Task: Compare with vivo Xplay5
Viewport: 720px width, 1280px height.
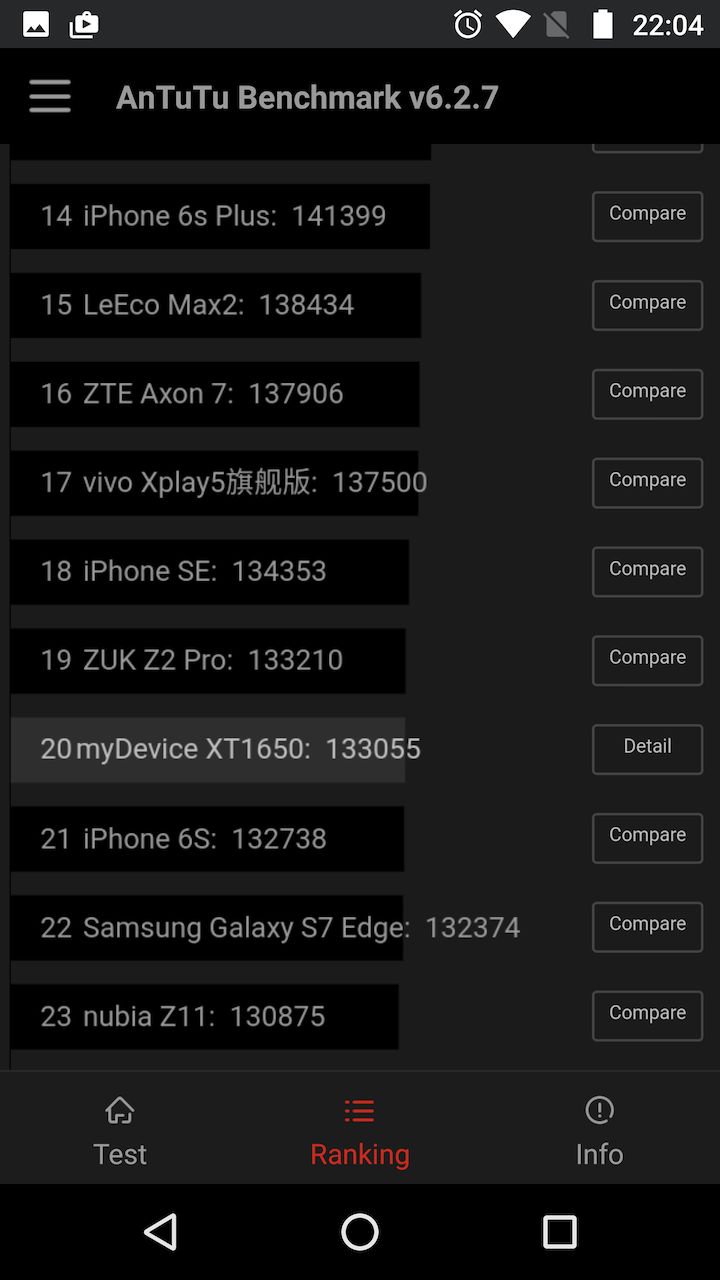Action: coord(647,483)
